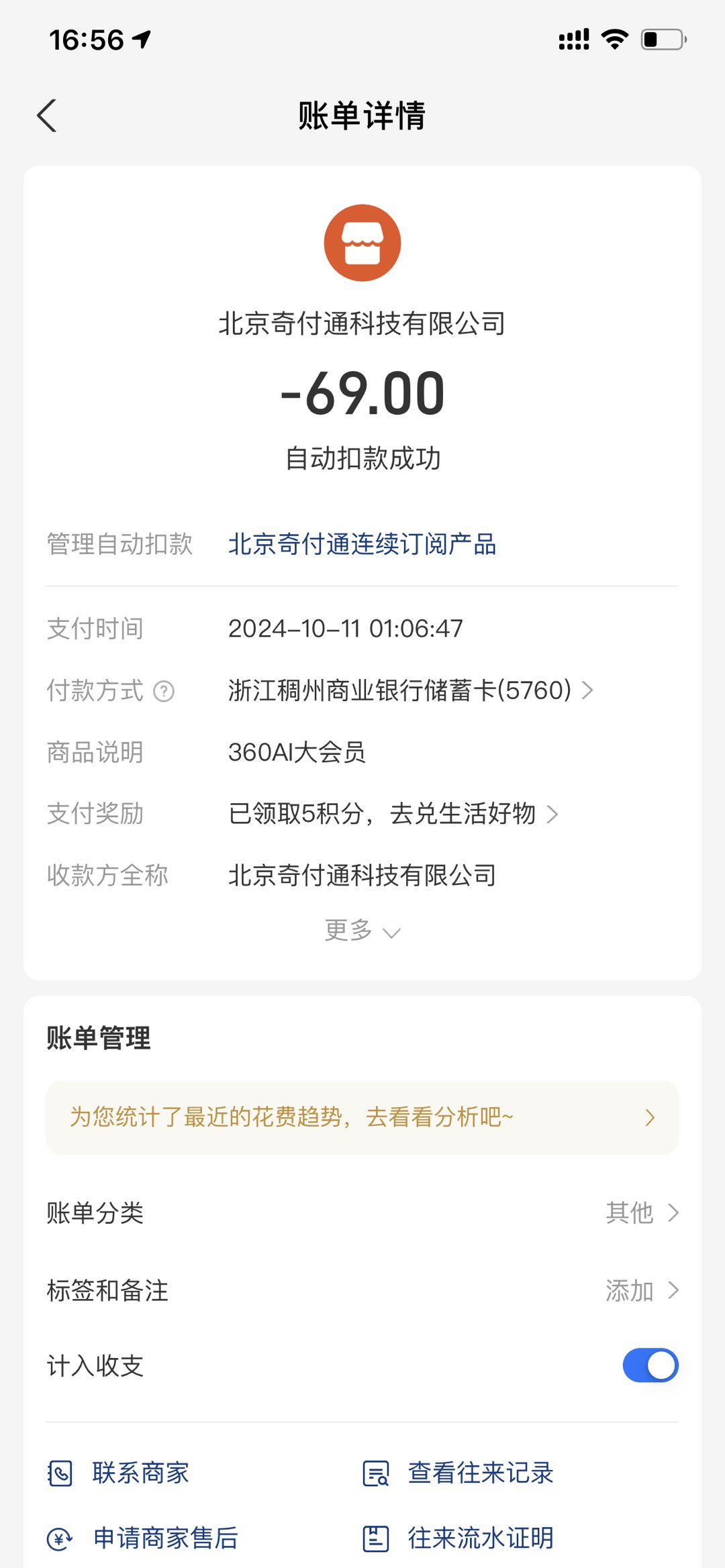
Task: Open 北京奇付通连续订阅产品 auto-deduction management link
Action: (x=362, y=544)
